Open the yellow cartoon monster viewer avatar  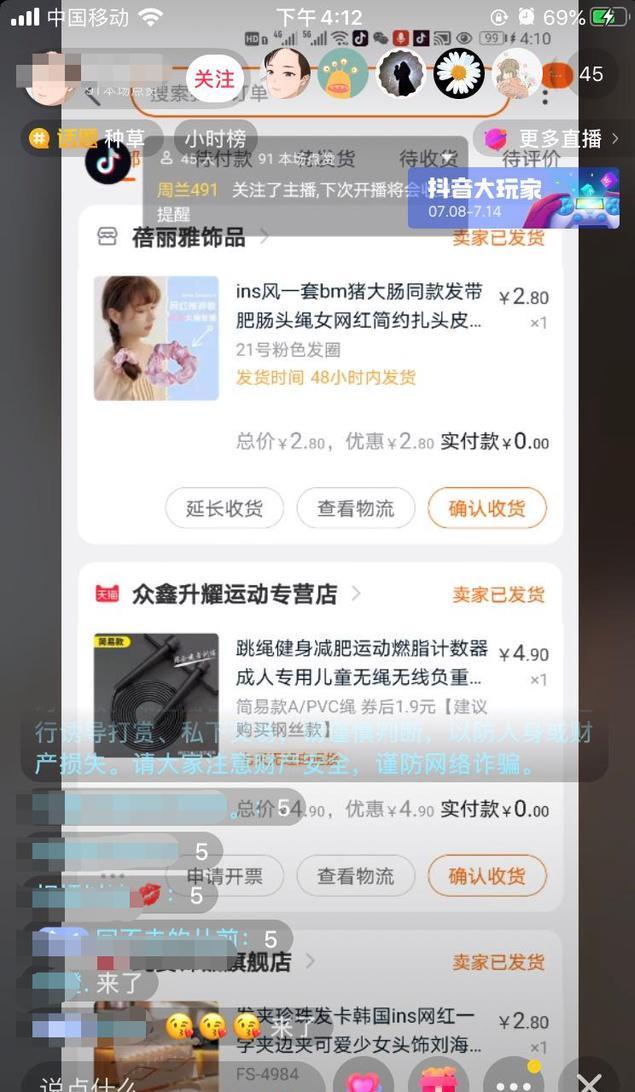[342, 74]
